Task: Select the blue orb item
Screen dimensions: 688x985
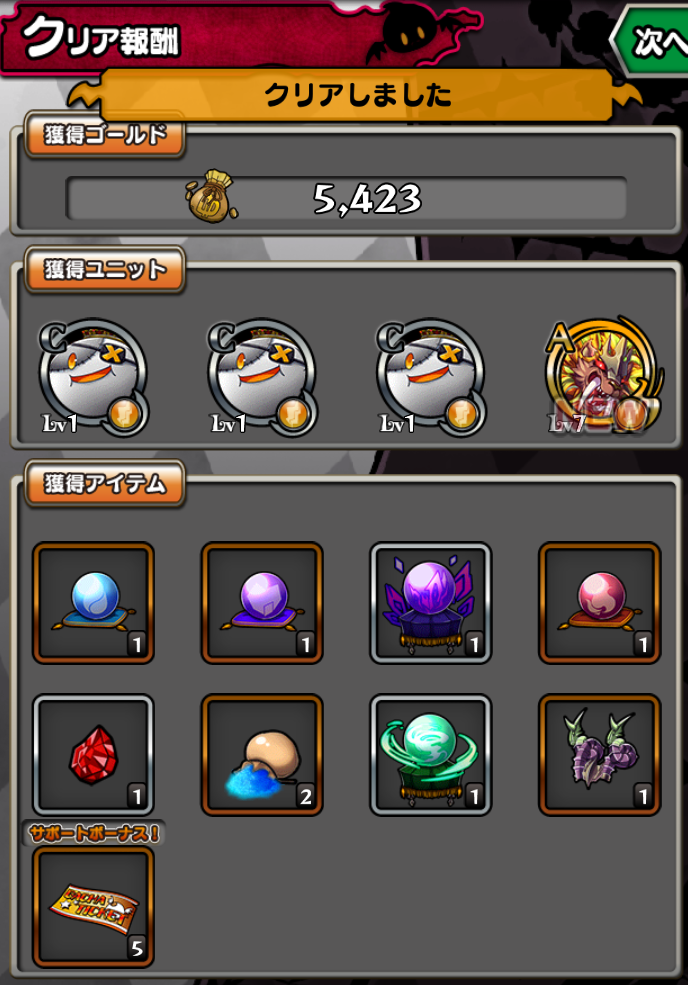Action: [93, 602]
